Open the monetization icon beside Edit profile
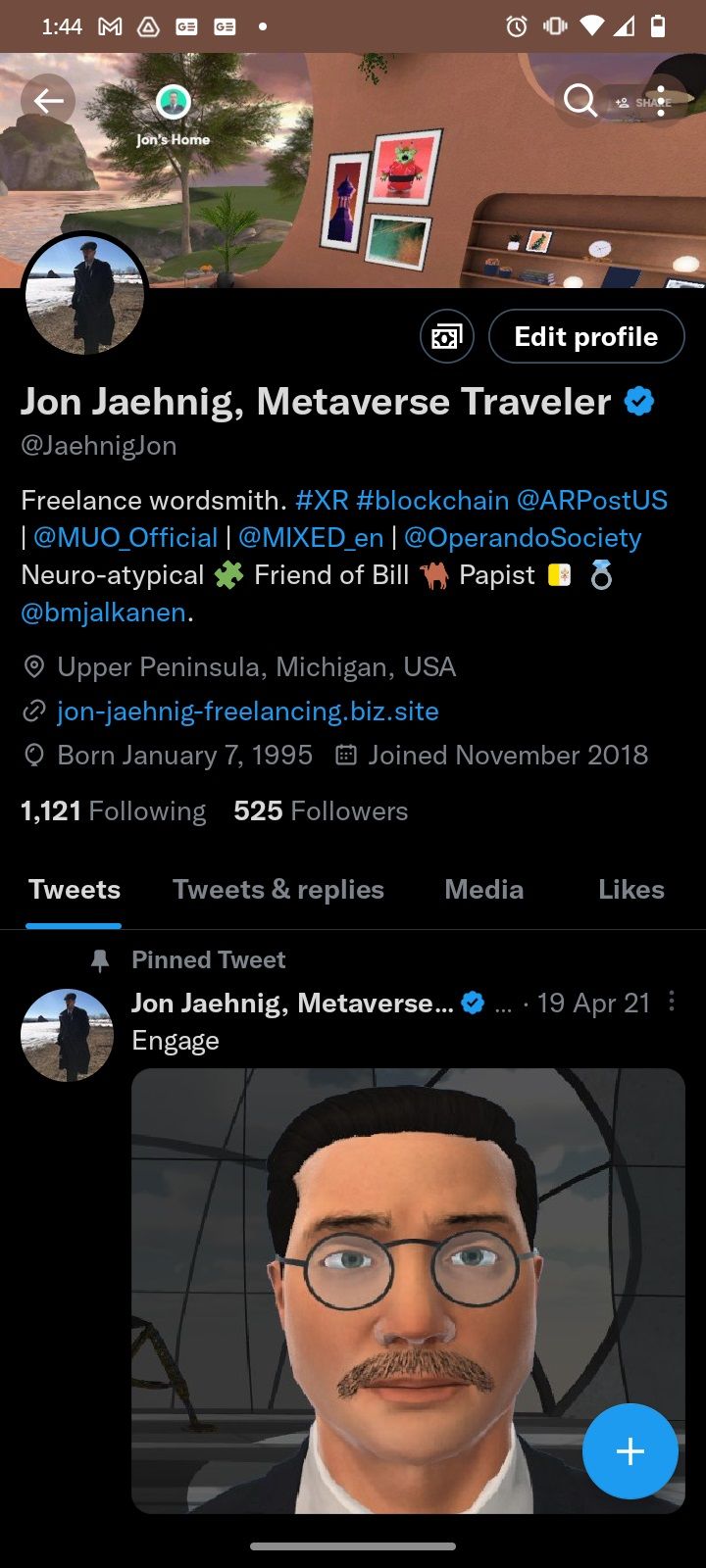 click(446, 337)
